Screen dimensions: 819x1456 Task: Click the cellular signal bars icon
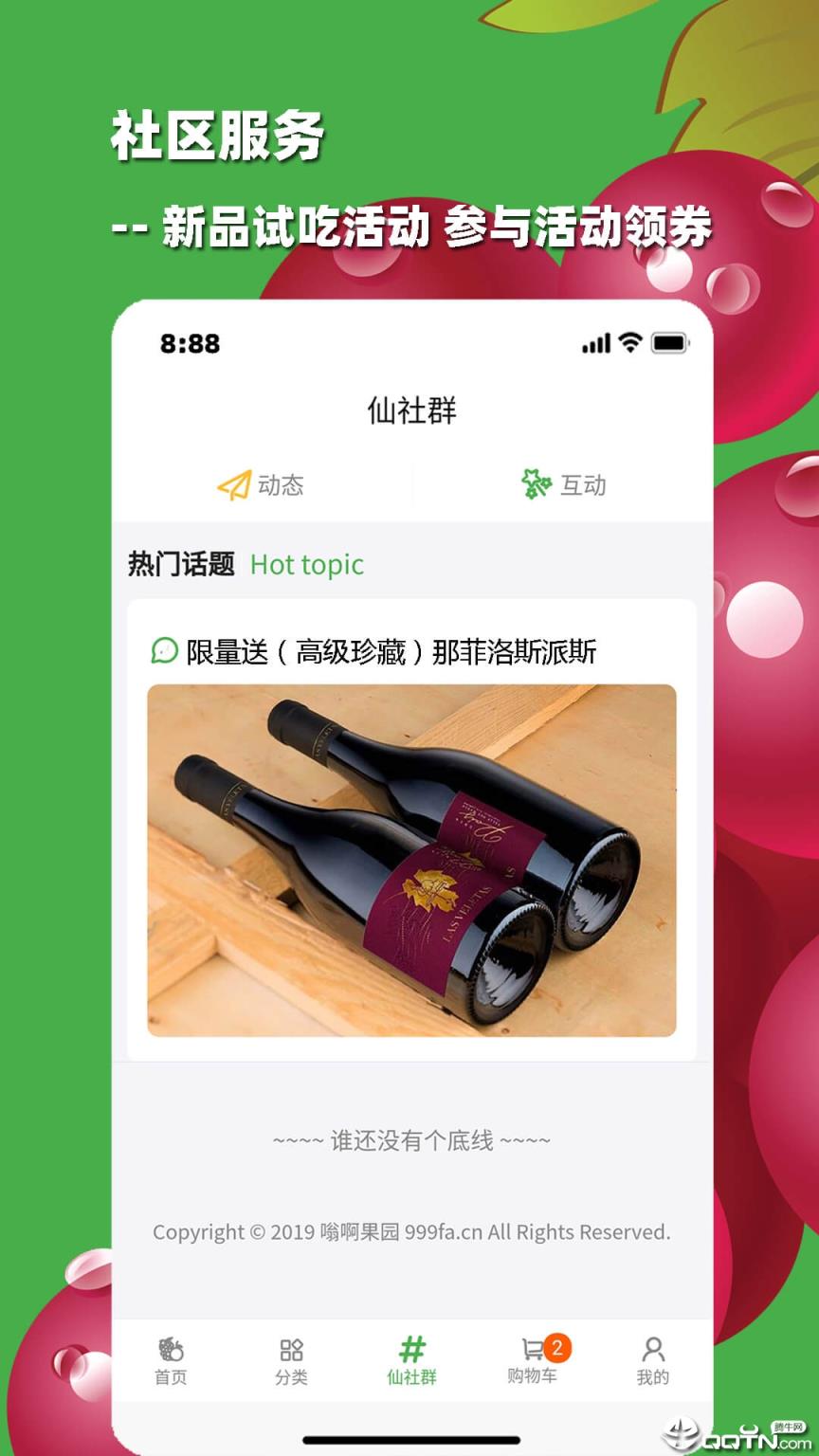point(595,344)
